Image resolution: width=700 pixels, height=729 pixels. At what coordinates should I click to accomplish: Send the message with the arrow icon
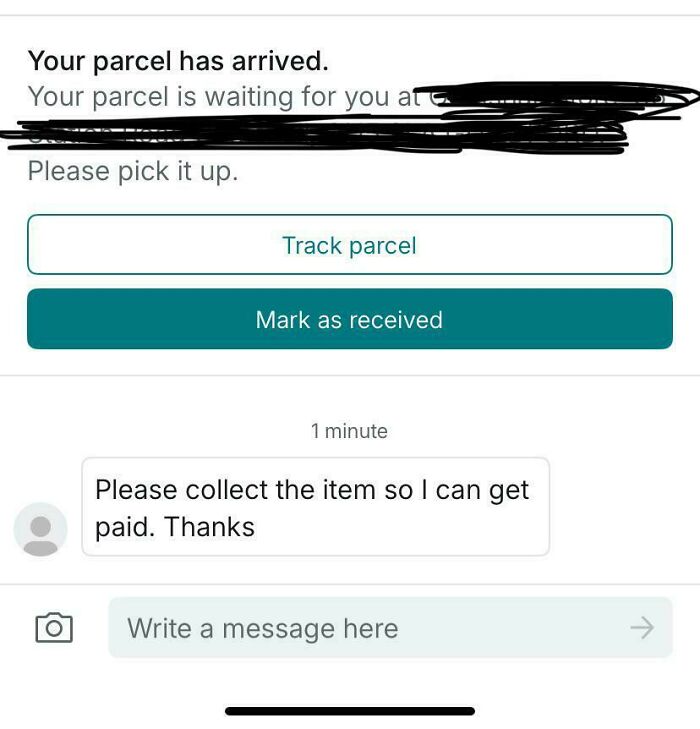tap(641, 628)
